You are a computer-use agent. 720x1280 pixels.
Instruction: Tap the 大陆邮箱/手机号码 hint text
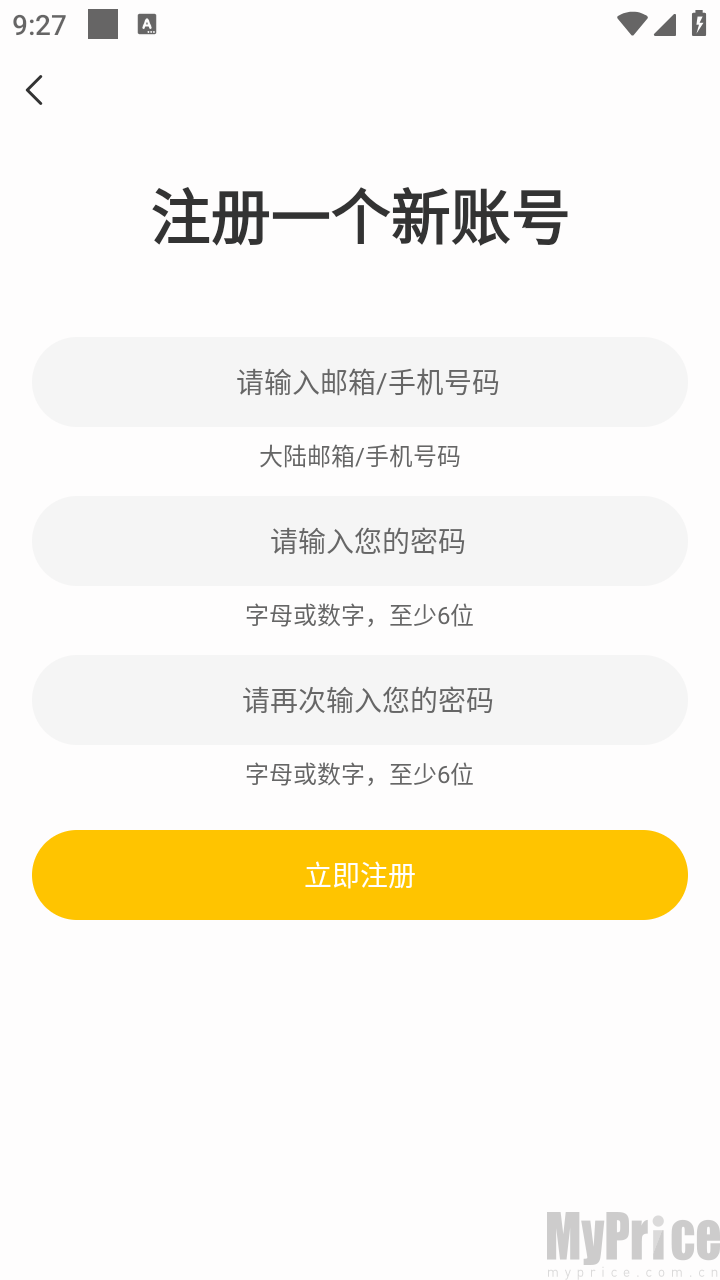(360, 457)
